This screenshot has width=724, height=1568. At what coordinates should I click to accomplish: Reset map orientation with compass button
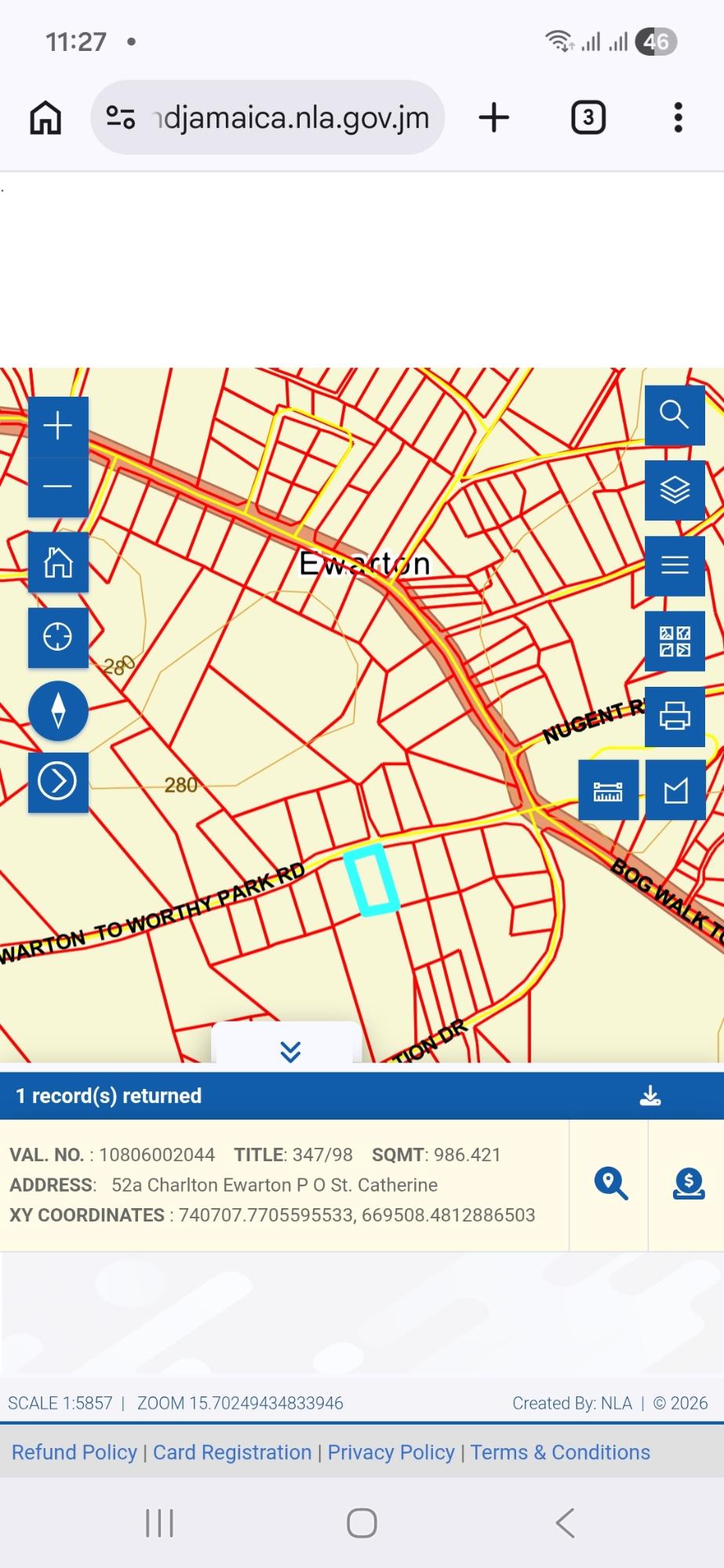[x=58, y=711]
